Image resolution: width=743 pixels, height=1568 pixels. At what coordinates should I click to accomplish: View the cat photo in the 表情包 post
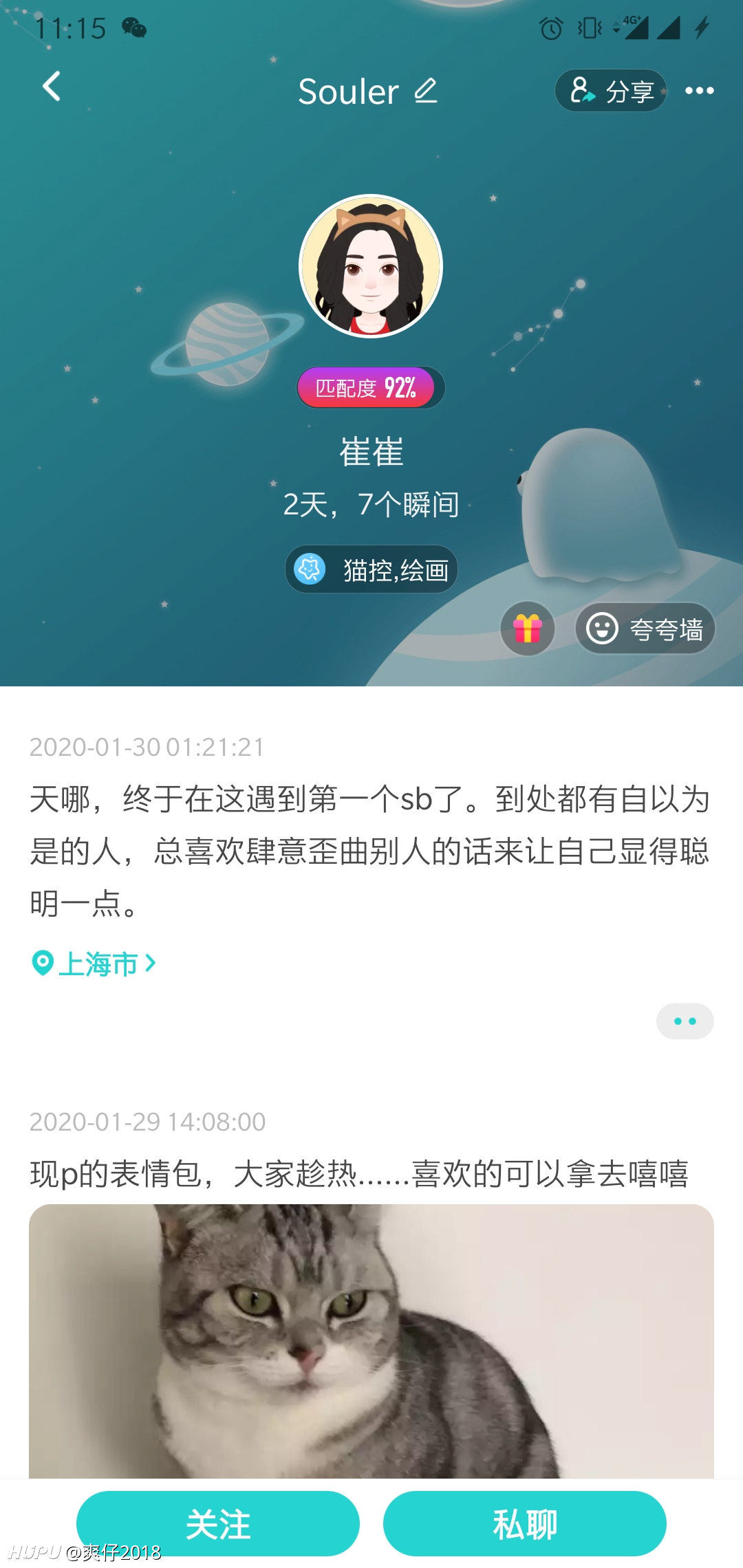coord(371,1341)
